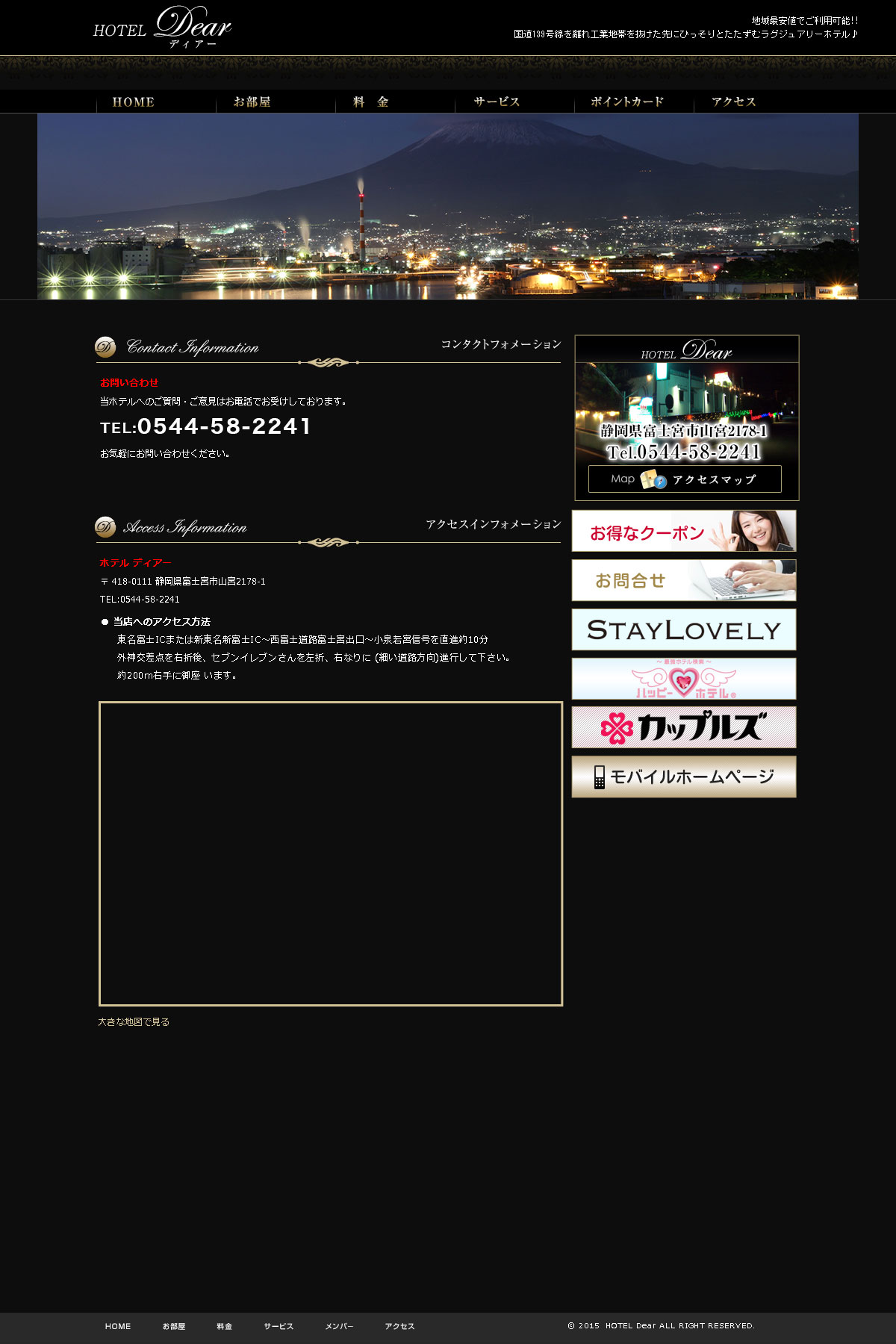Open 料金 in the footer menu

coord(225,1326)
